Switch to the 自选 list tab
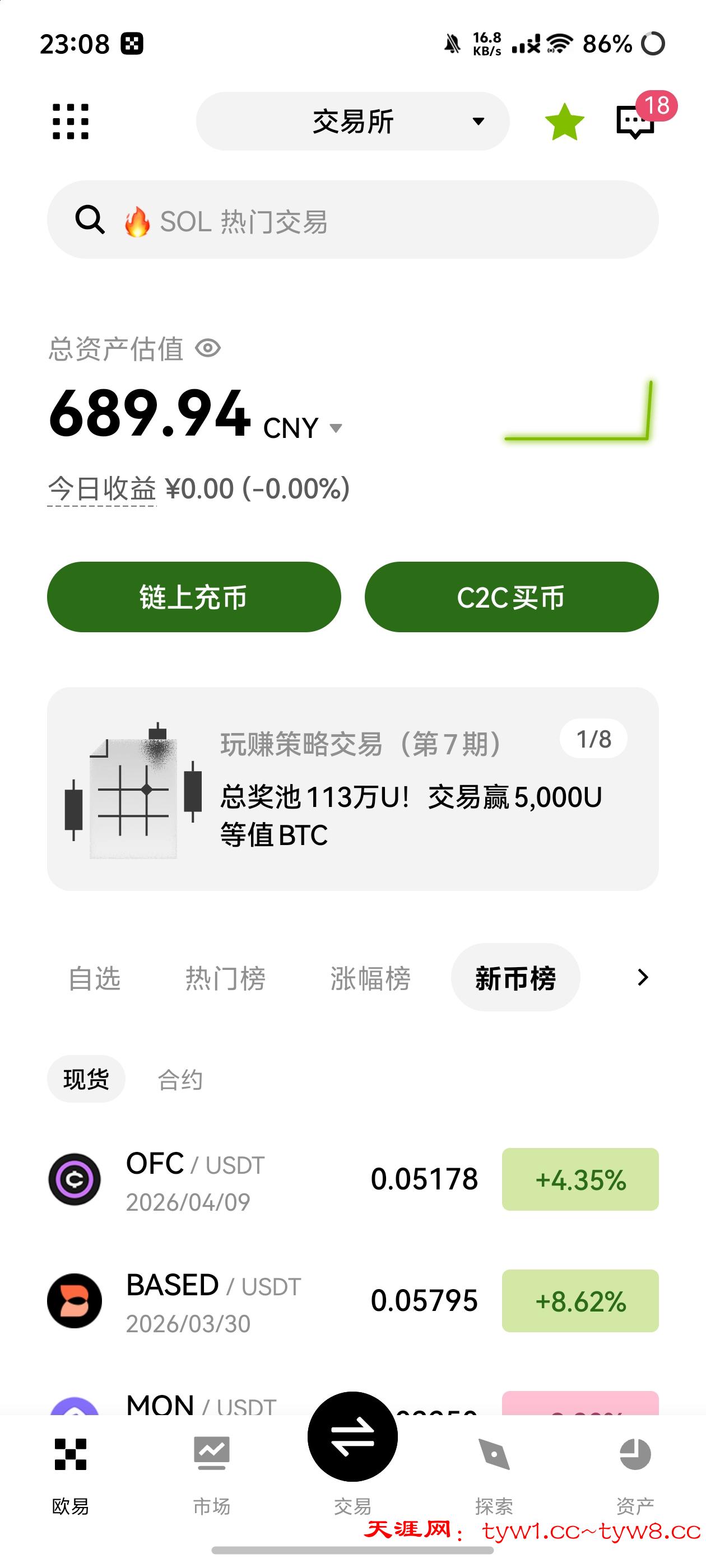The image size is (706, 1568). tap(95, 978)
